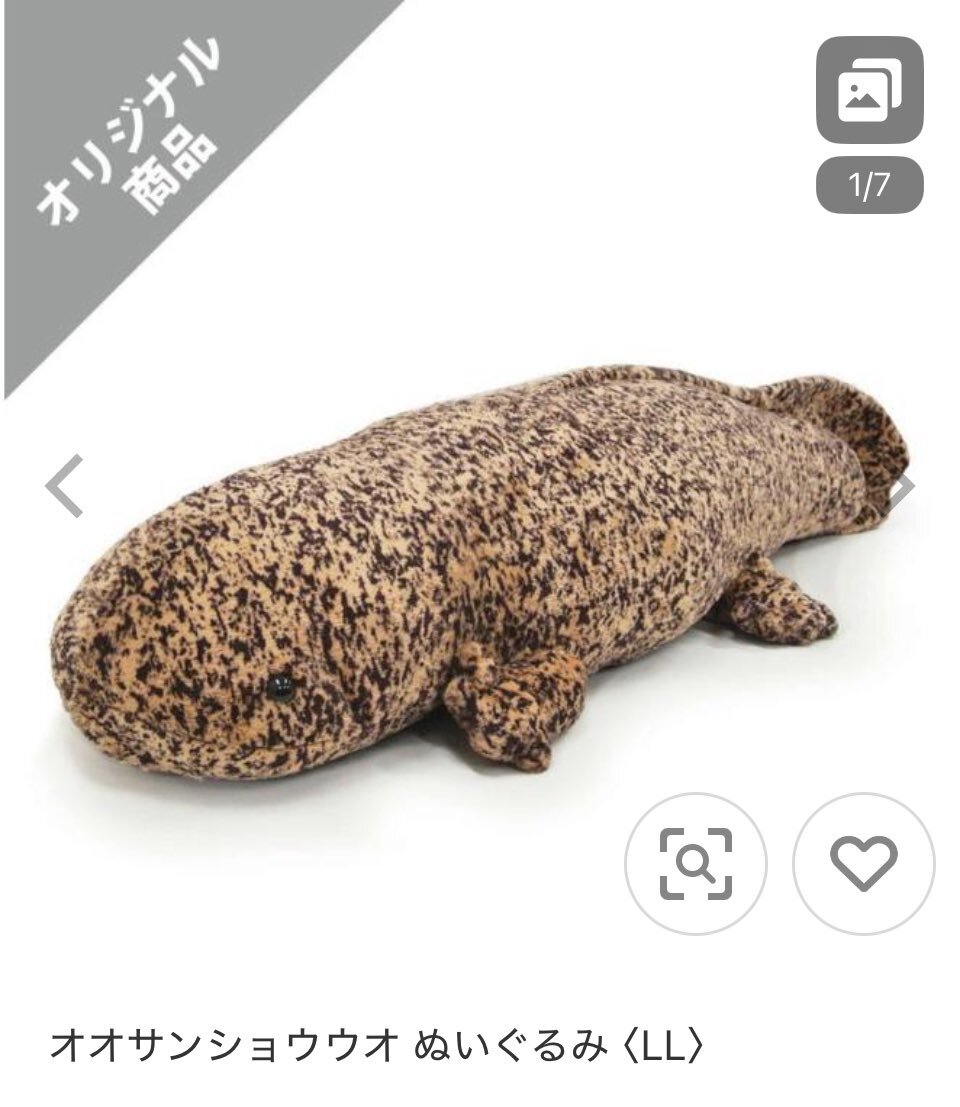Image resolution: width=960 pixels, height=1107 pixels.
Task: Go to the previous product image
Action: tap(64, 486)
